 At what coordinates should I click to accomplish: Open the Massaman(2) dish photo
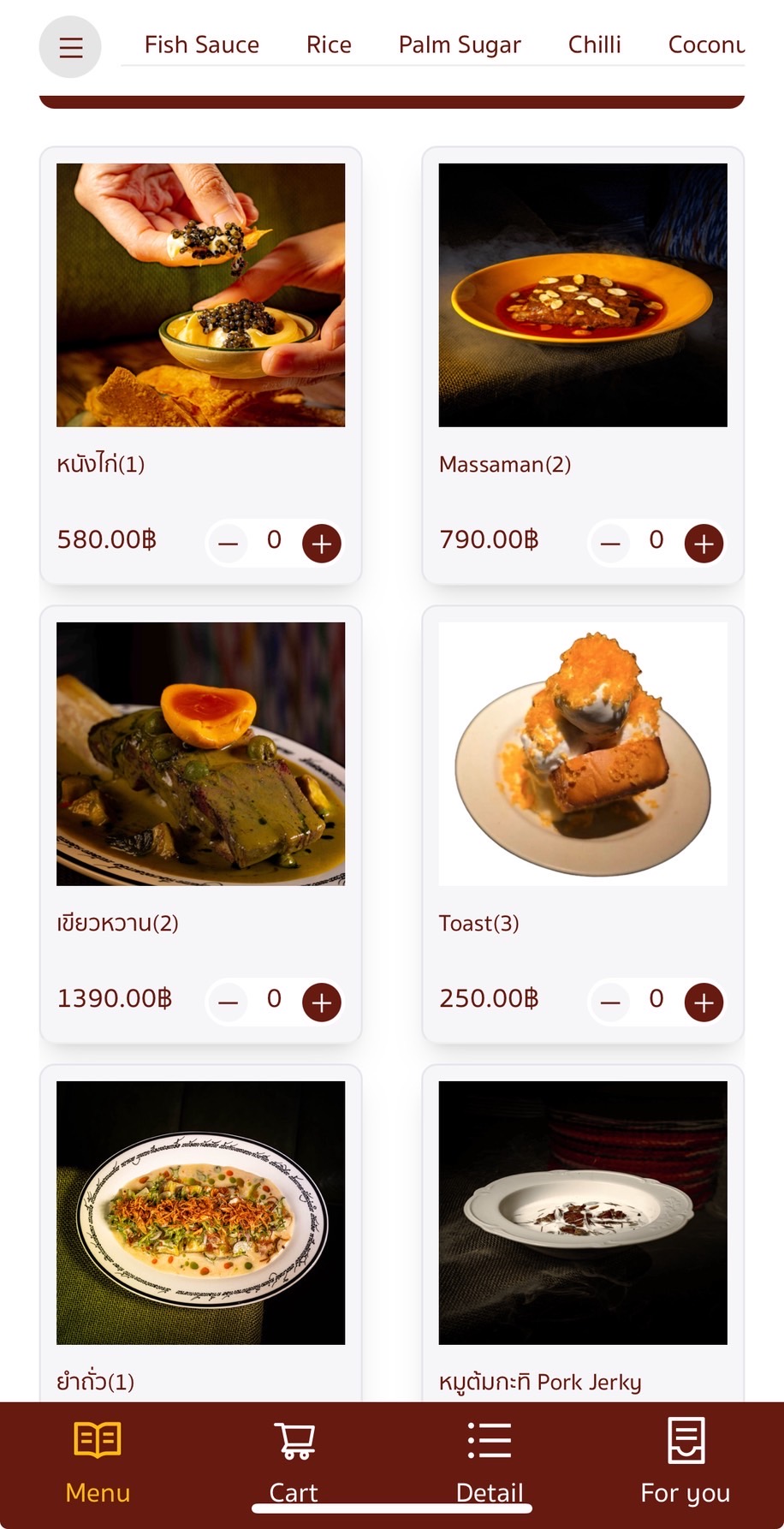tap(583, 295)
